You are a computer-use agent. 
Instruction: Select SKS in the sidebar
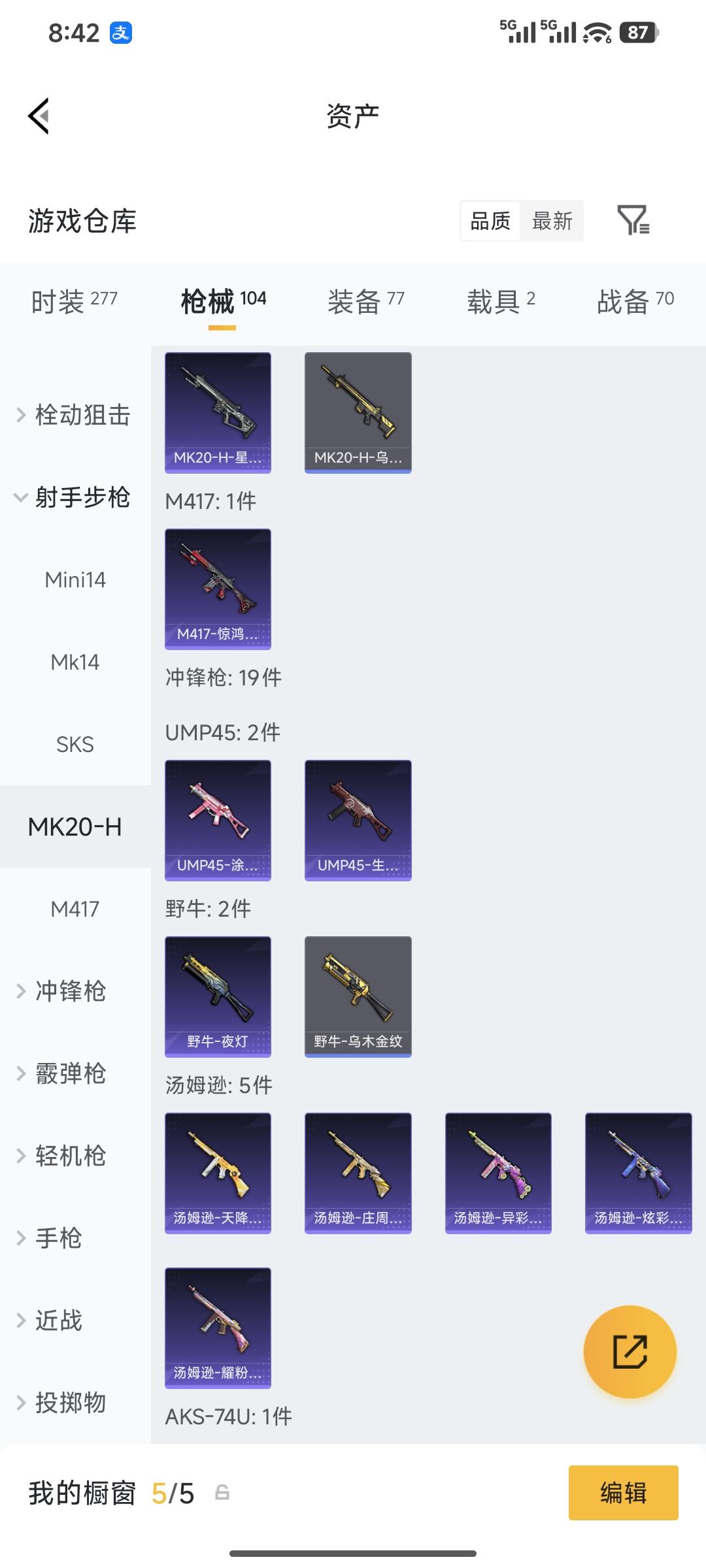75,744
